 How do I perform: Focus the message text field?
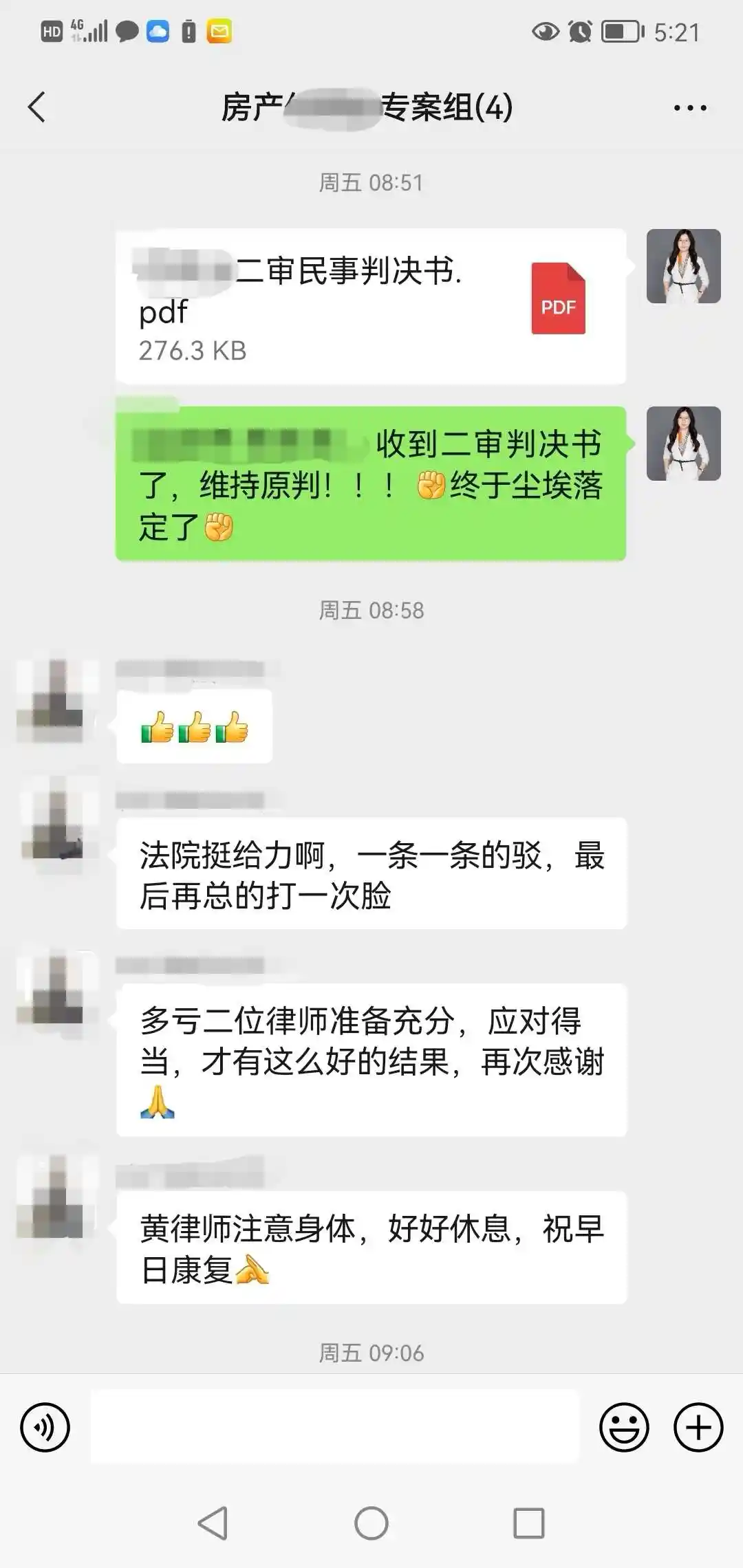(x=335, y=1426)
